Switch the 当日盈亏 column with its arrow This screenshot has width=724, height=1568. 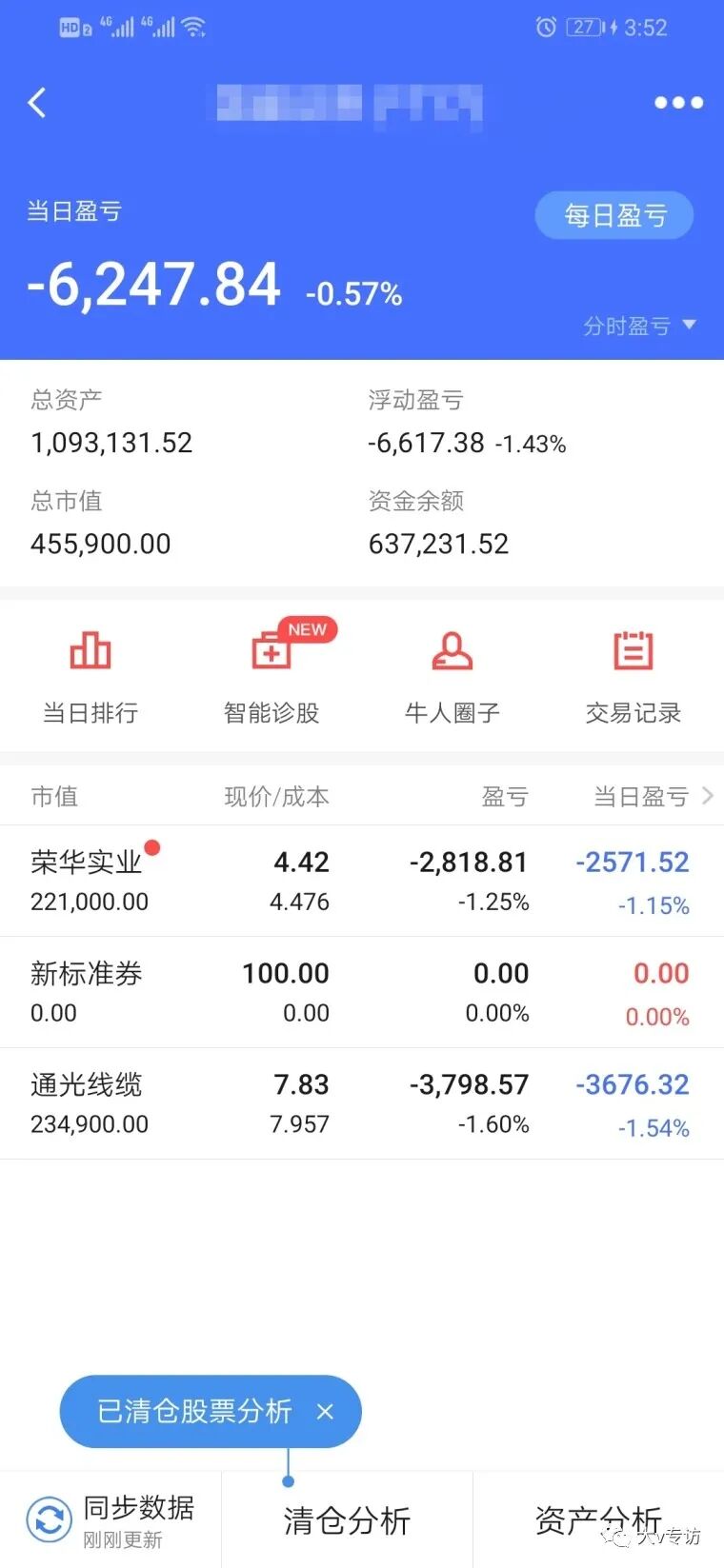(x=707, y=796)
